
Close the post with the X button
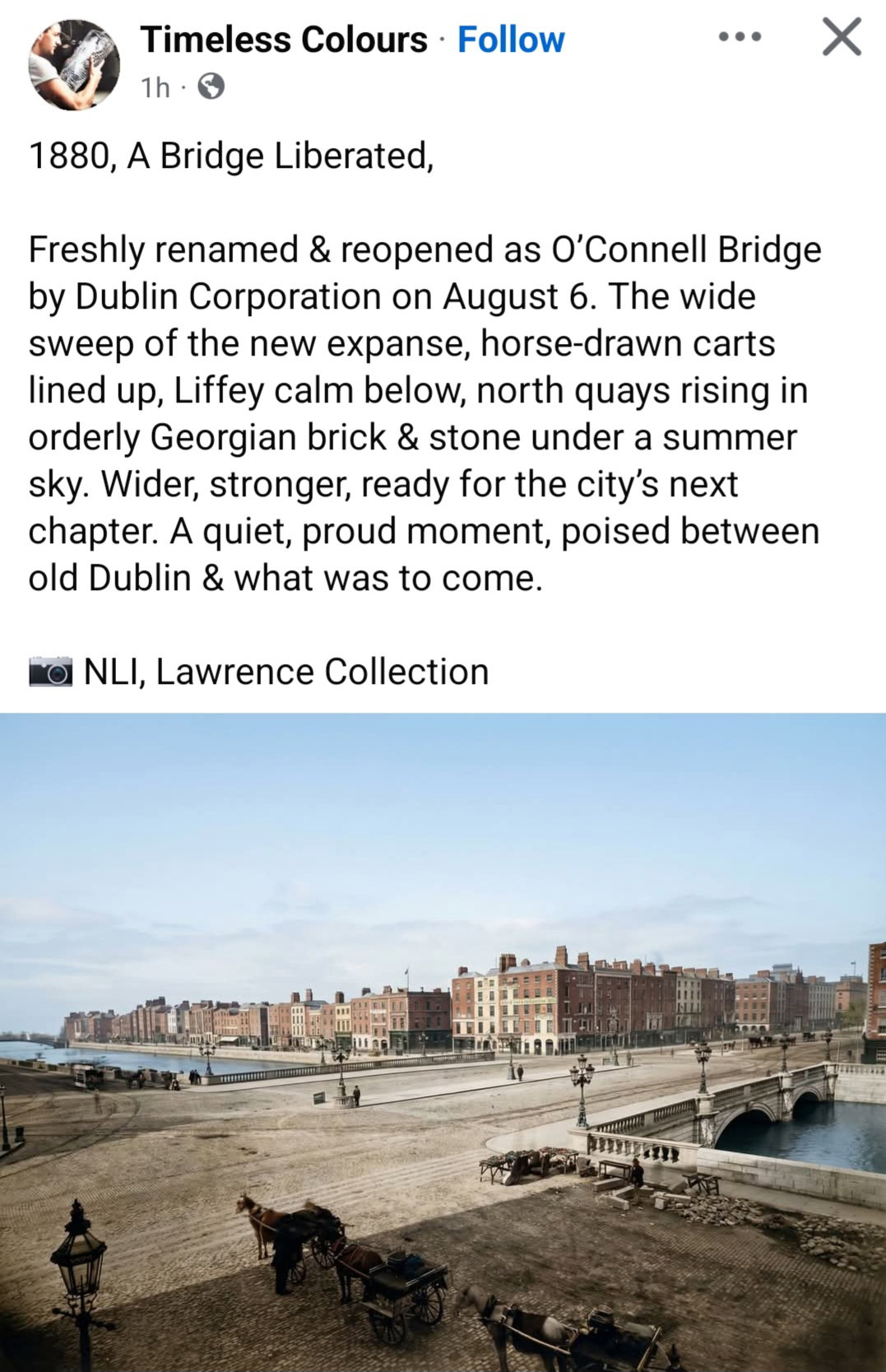(841, 37)
